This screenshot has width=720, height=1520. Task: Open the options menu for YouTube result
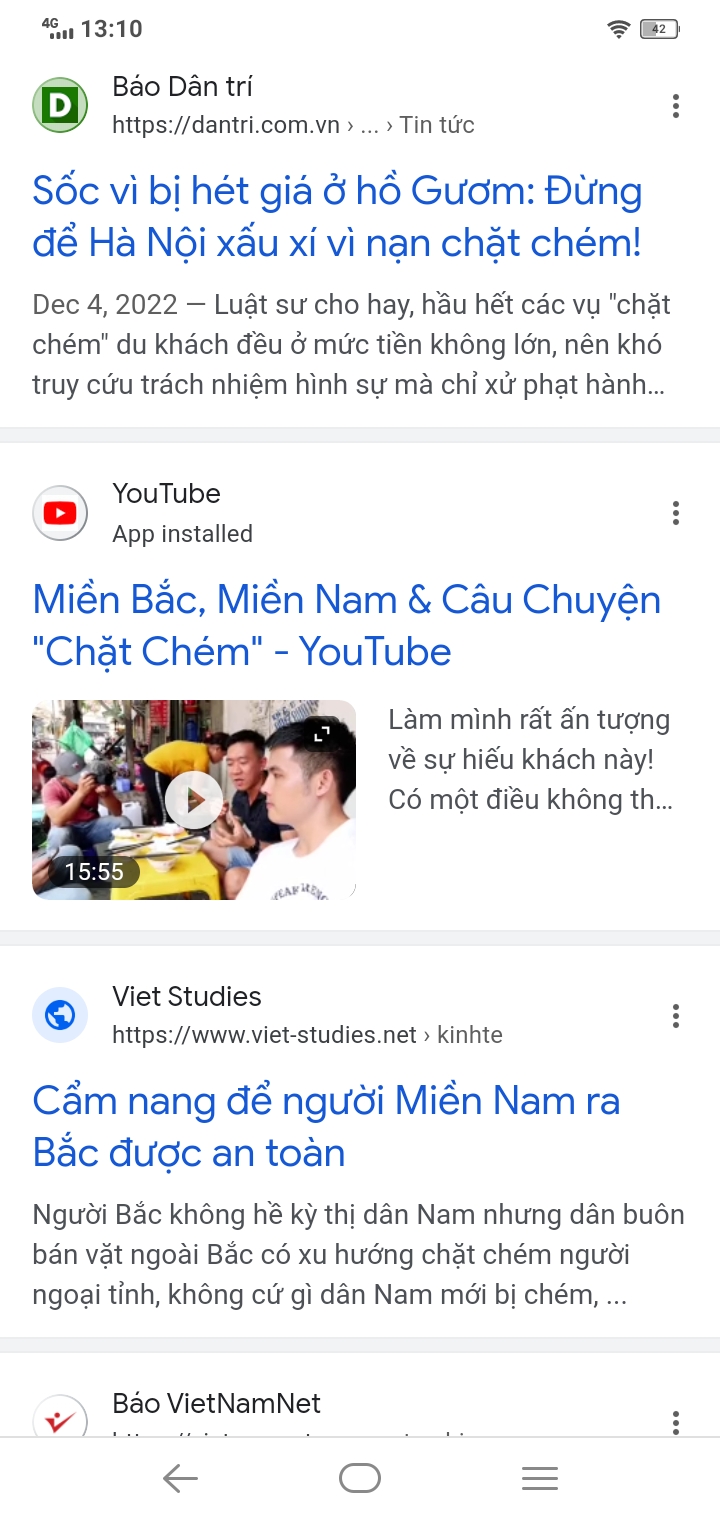[x=676, y=514]
